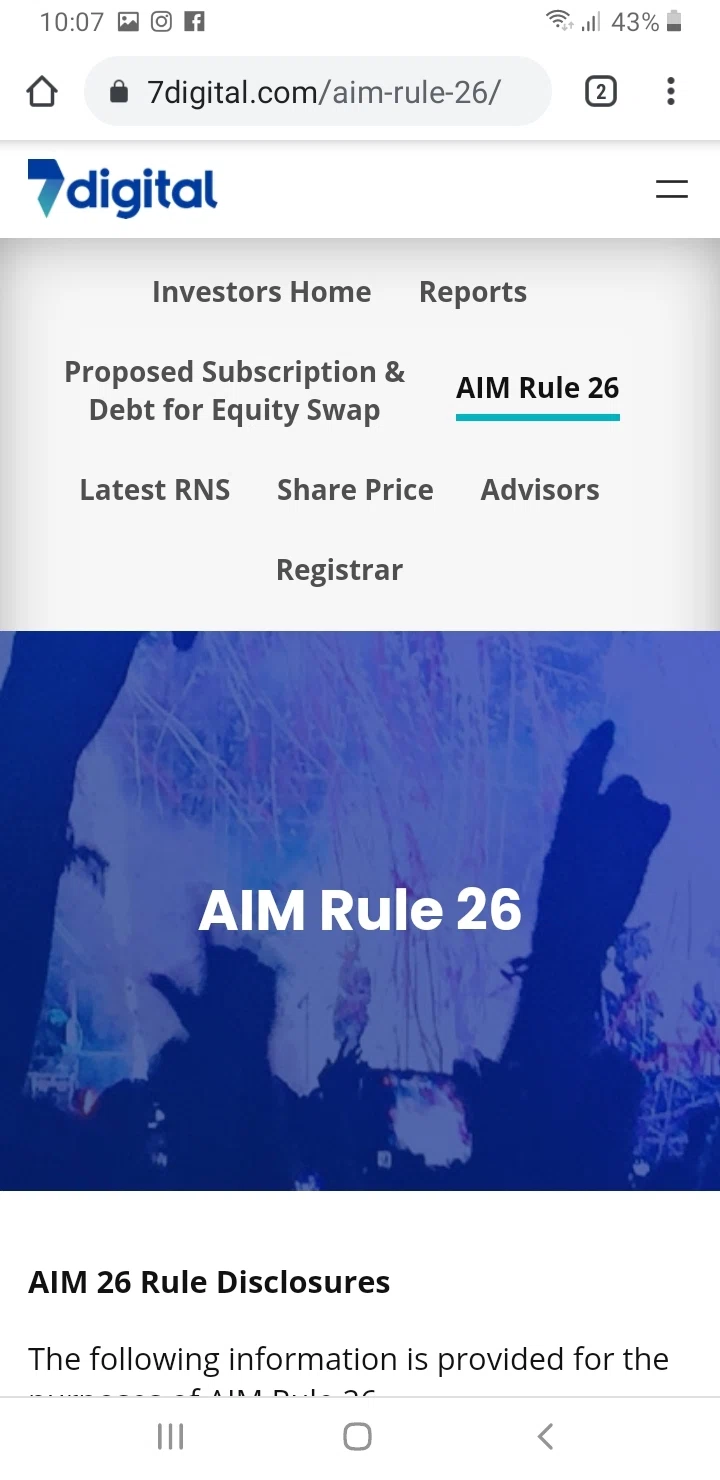Open the browser overflow menu

click(x=671, y=92)
